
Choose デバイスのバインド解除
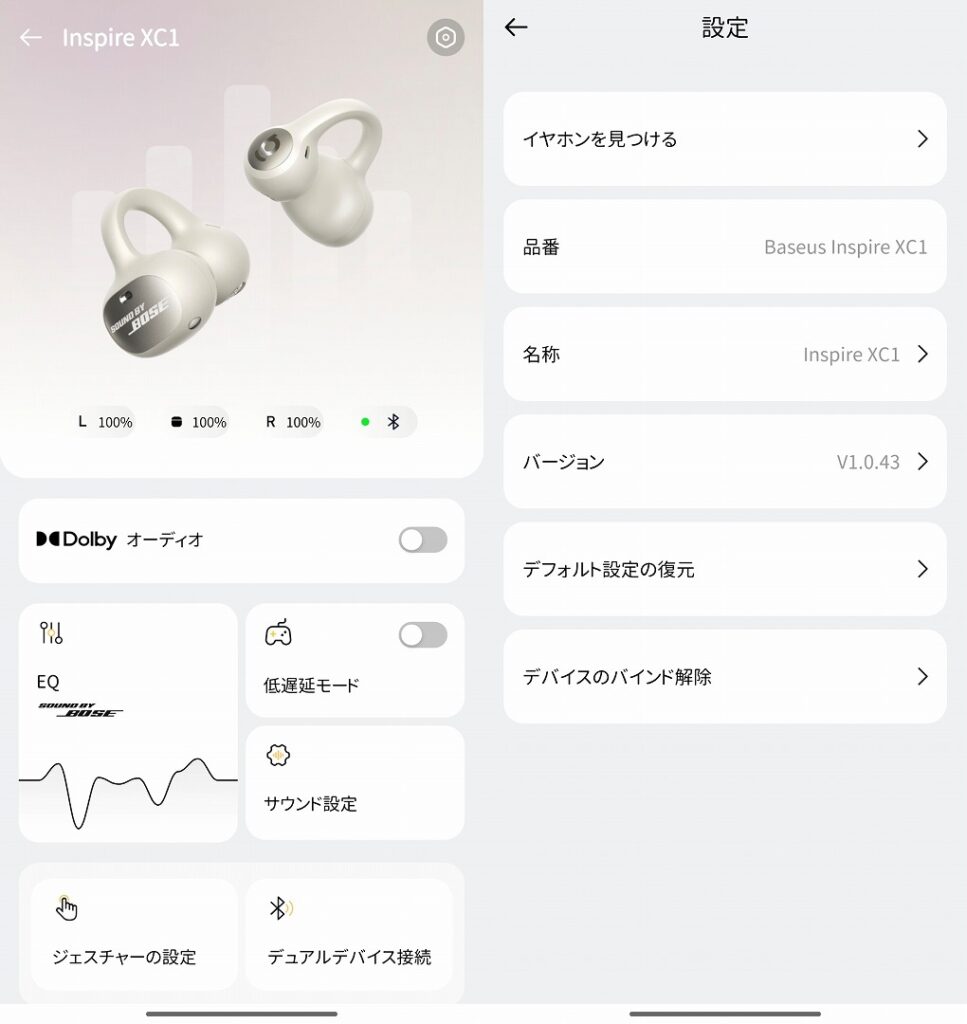click(724, 677)
